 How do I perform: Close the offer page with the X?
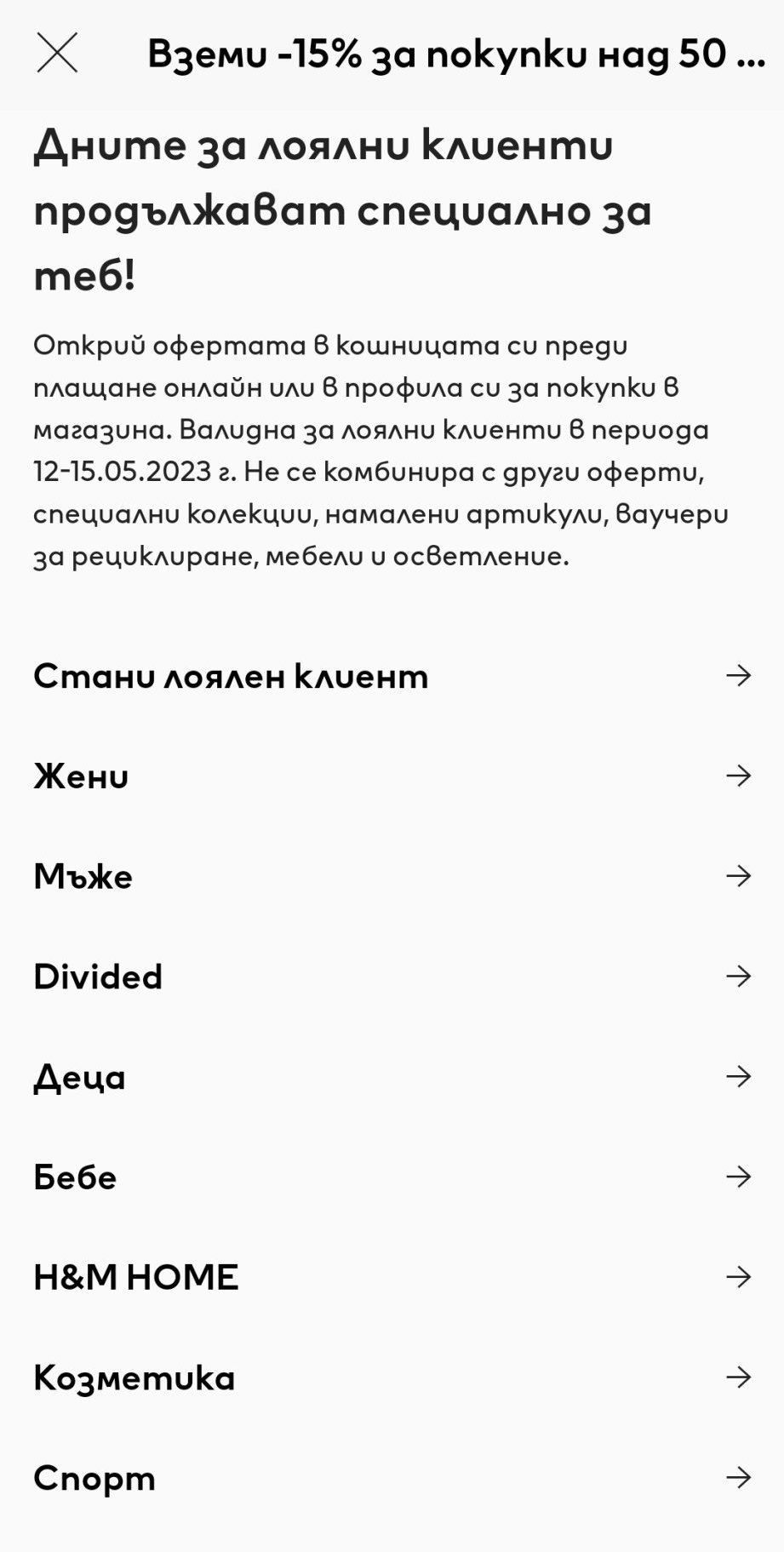coord(57,53)
